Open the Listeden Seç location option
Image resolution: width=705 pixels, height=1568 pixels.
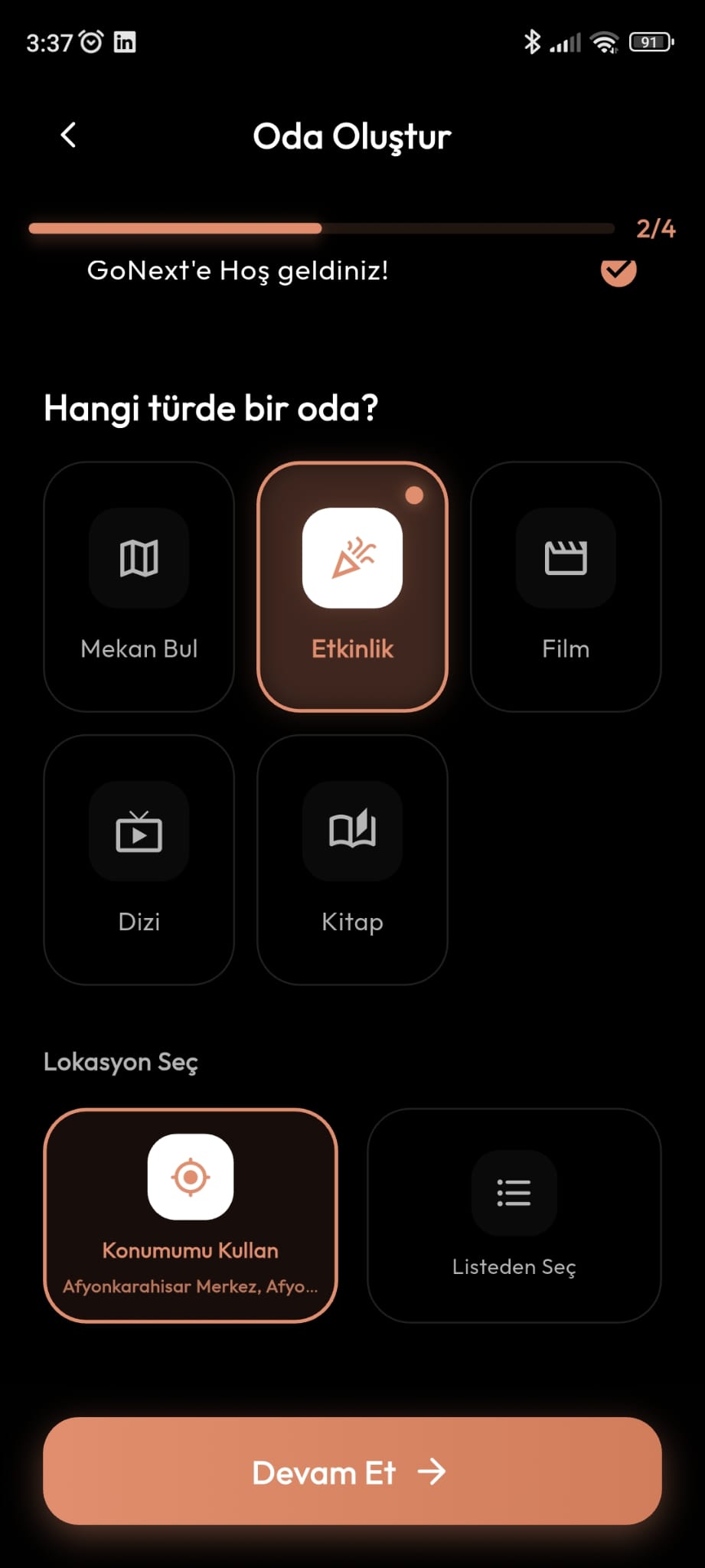point(514,1214)
